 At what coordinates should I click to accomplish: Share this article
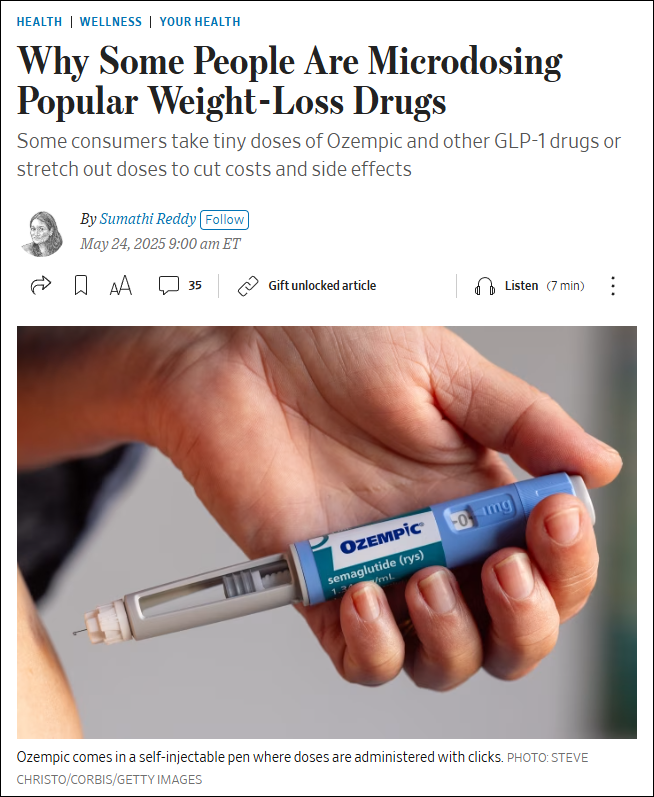40,286
